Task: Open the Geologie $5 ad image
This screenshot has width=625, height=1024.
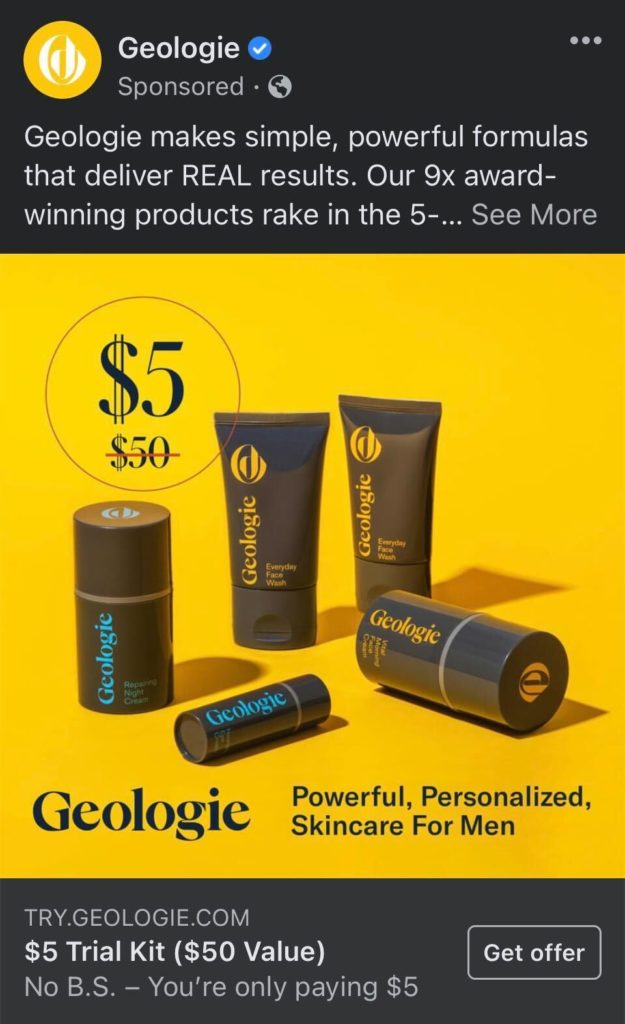Action: [x=312, y=565]
